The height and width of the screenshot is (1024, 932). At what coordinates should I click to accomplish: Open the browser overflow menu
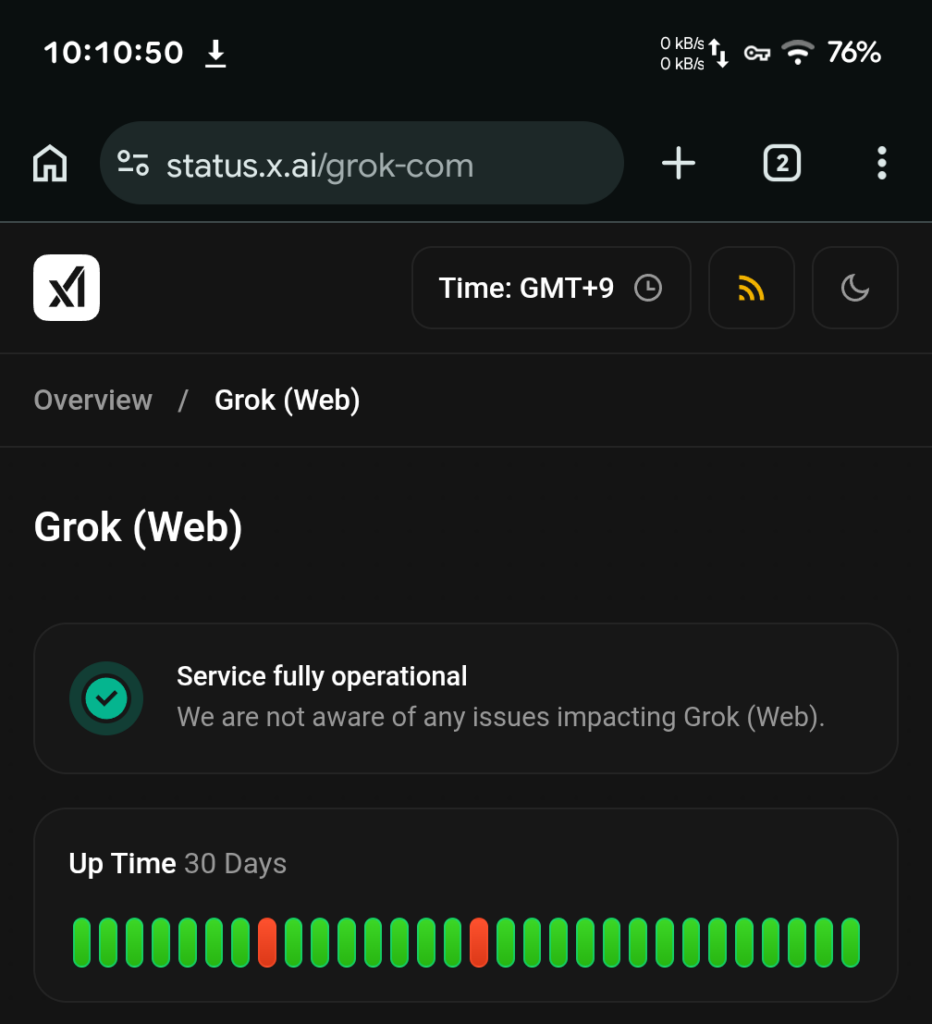tap(881, 163)
